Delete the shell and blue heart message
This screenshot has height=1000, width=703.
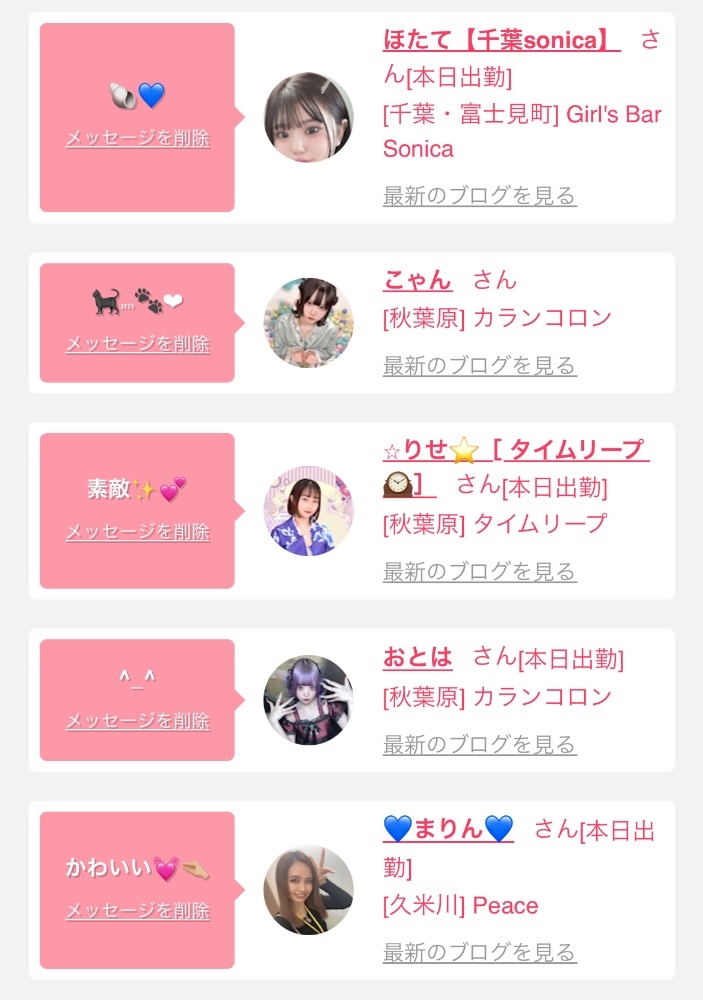138,139
